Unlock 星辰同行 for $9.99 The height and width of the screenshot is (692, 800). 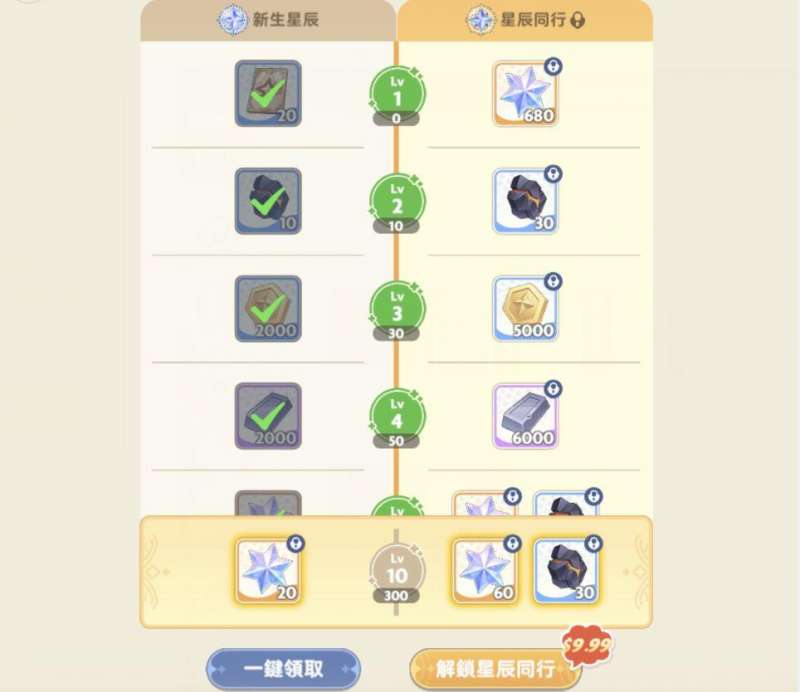[496, 668]
